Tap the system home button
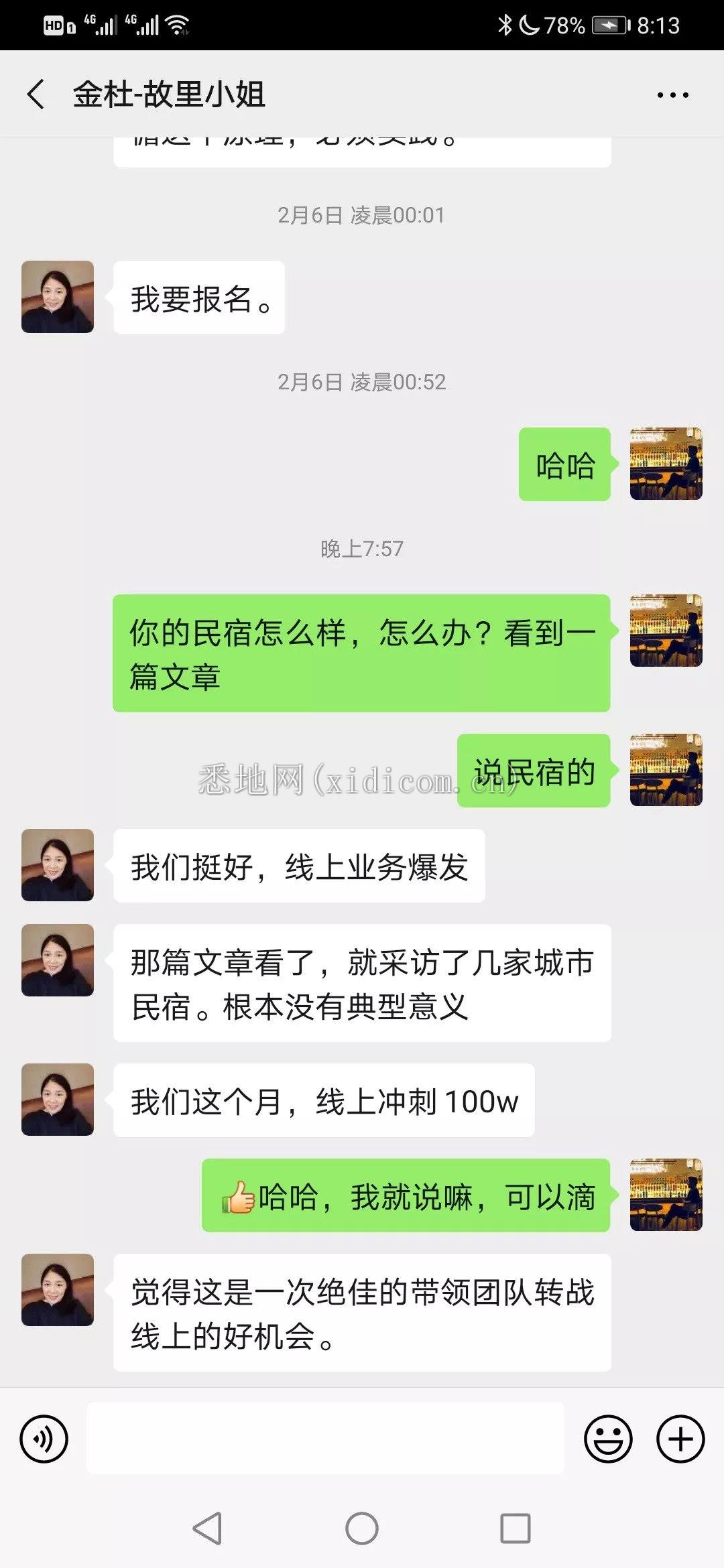 [x=362, y=1528]
